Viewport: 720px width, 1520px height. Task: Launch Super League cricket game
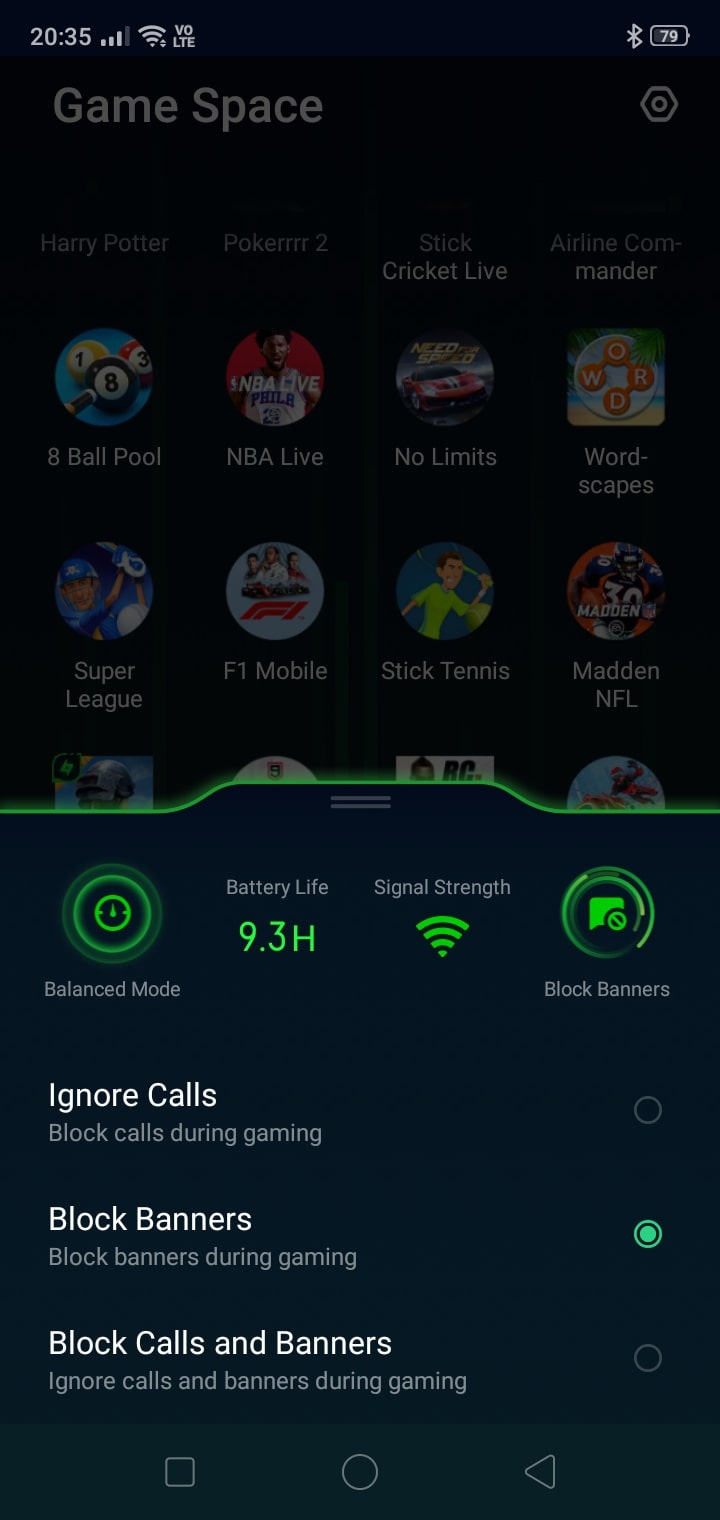(104, 592)
